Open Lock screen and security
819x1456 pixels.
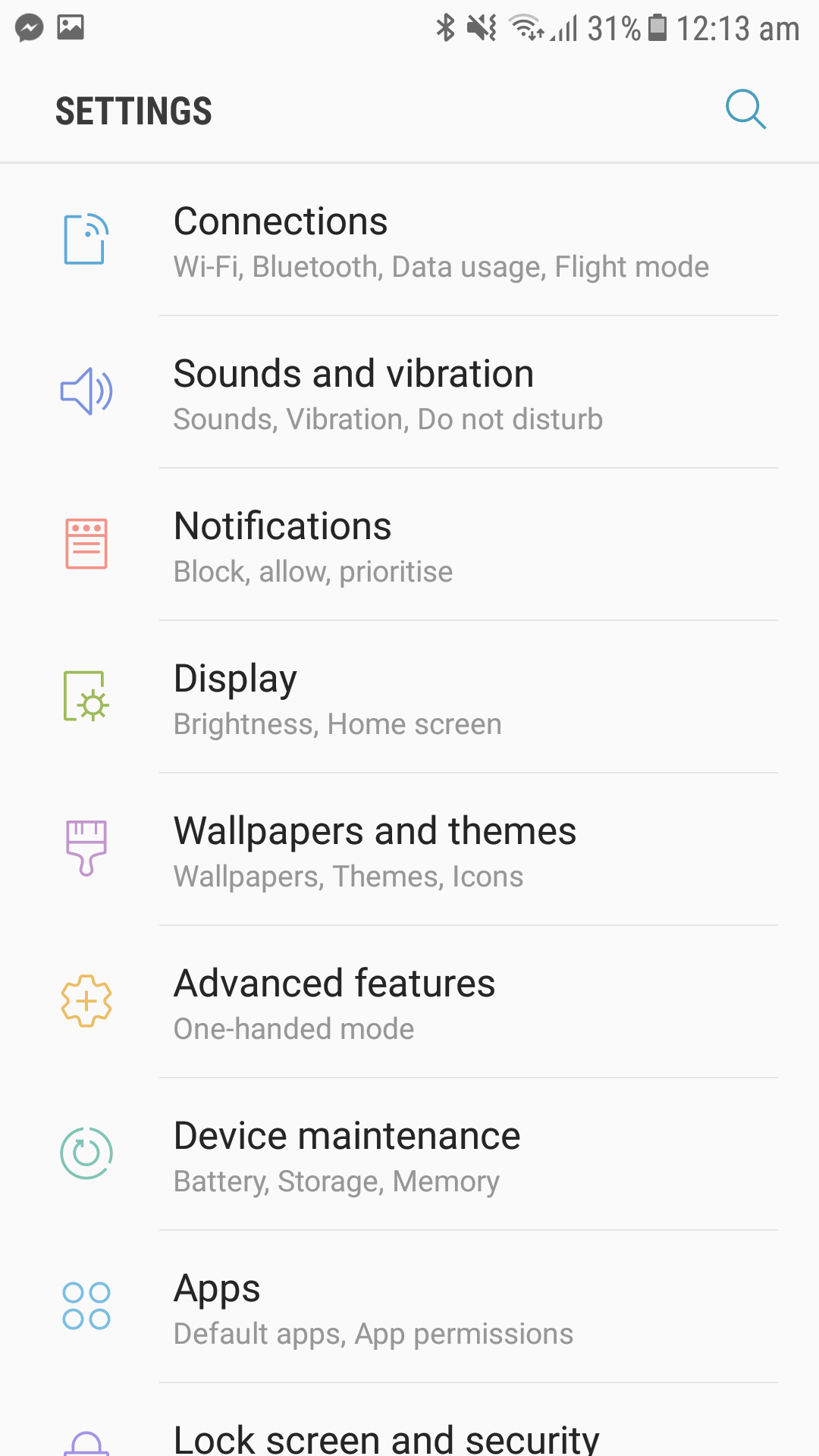[409, 1420]
